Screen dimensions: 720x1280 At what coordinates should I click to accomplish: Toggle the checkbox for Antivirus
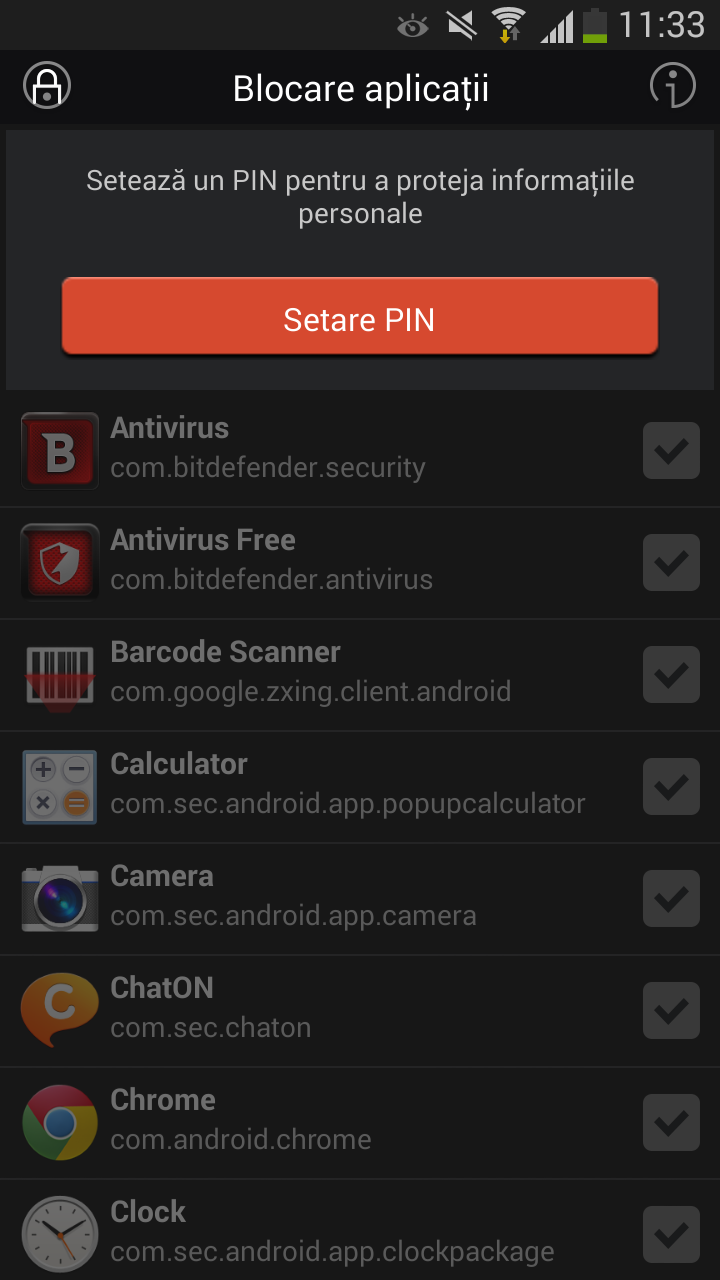[x=670, y=451]
